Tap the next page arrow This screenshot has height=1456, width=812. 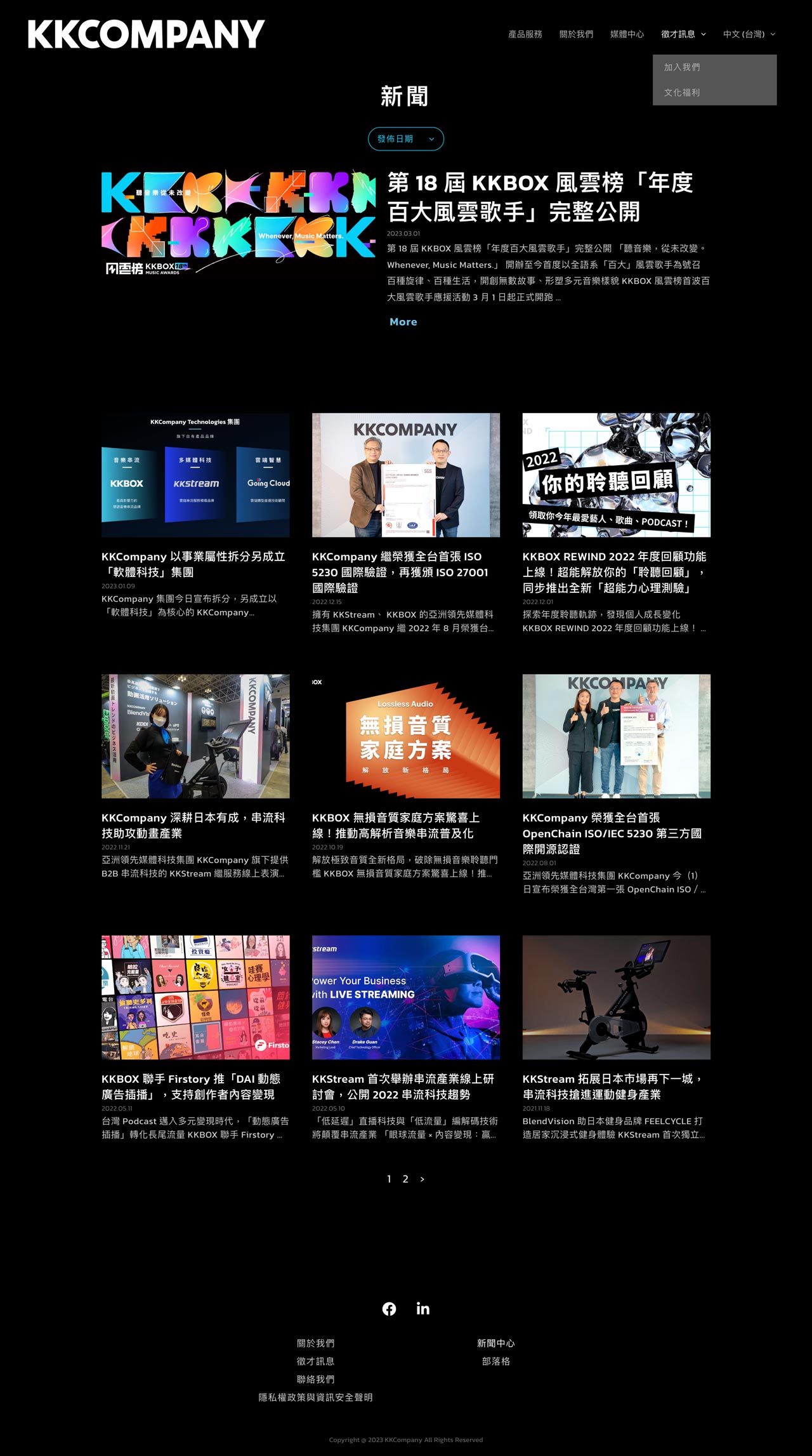[x=422, y=1179]
